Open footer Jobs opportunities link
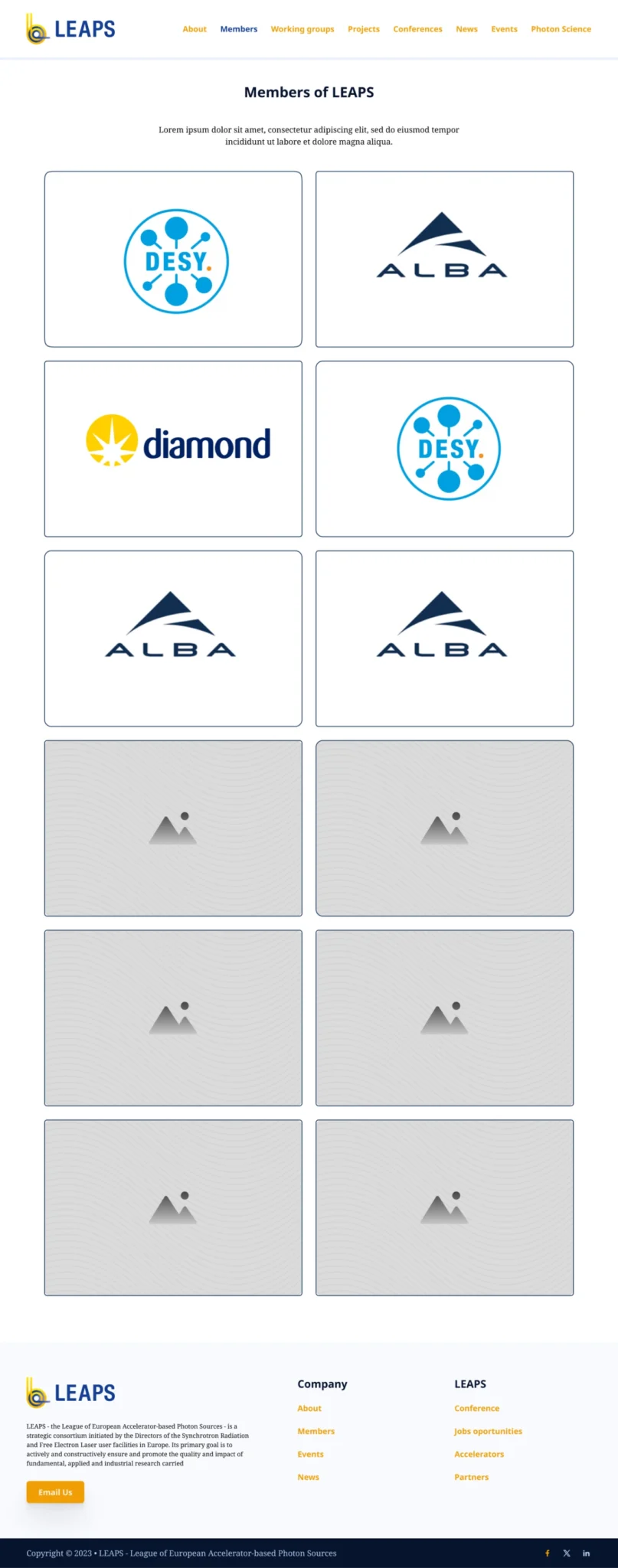 [x=488, y=1431]
